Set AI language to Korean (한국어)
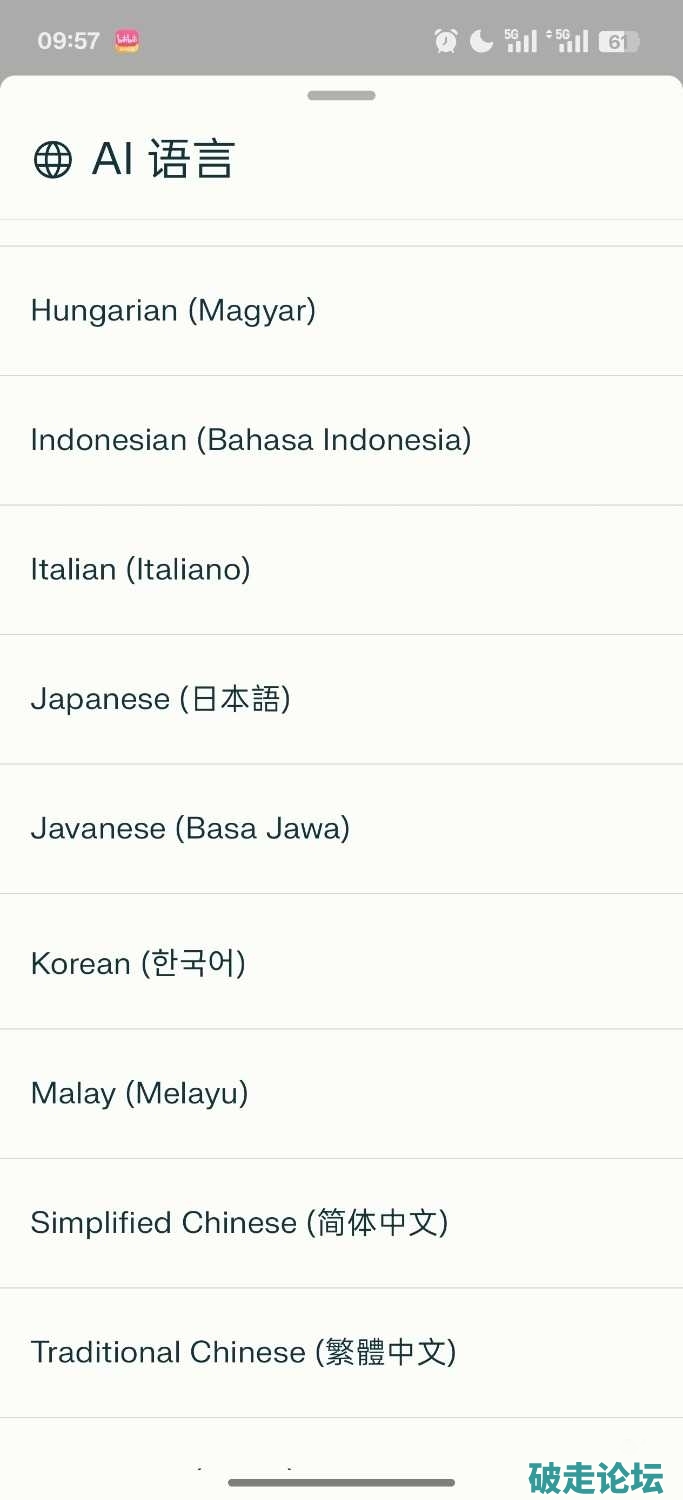 (x=138, y=963)
